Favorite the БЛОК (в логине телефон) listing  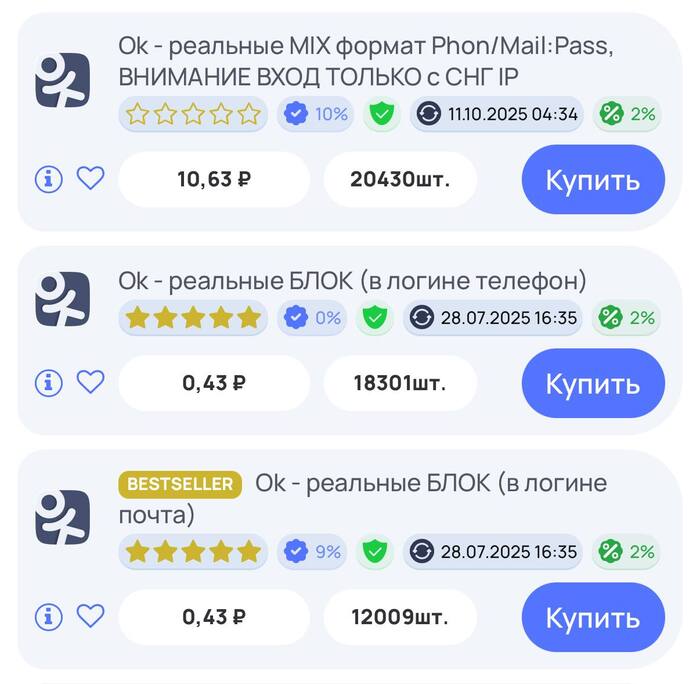point(91,382)
